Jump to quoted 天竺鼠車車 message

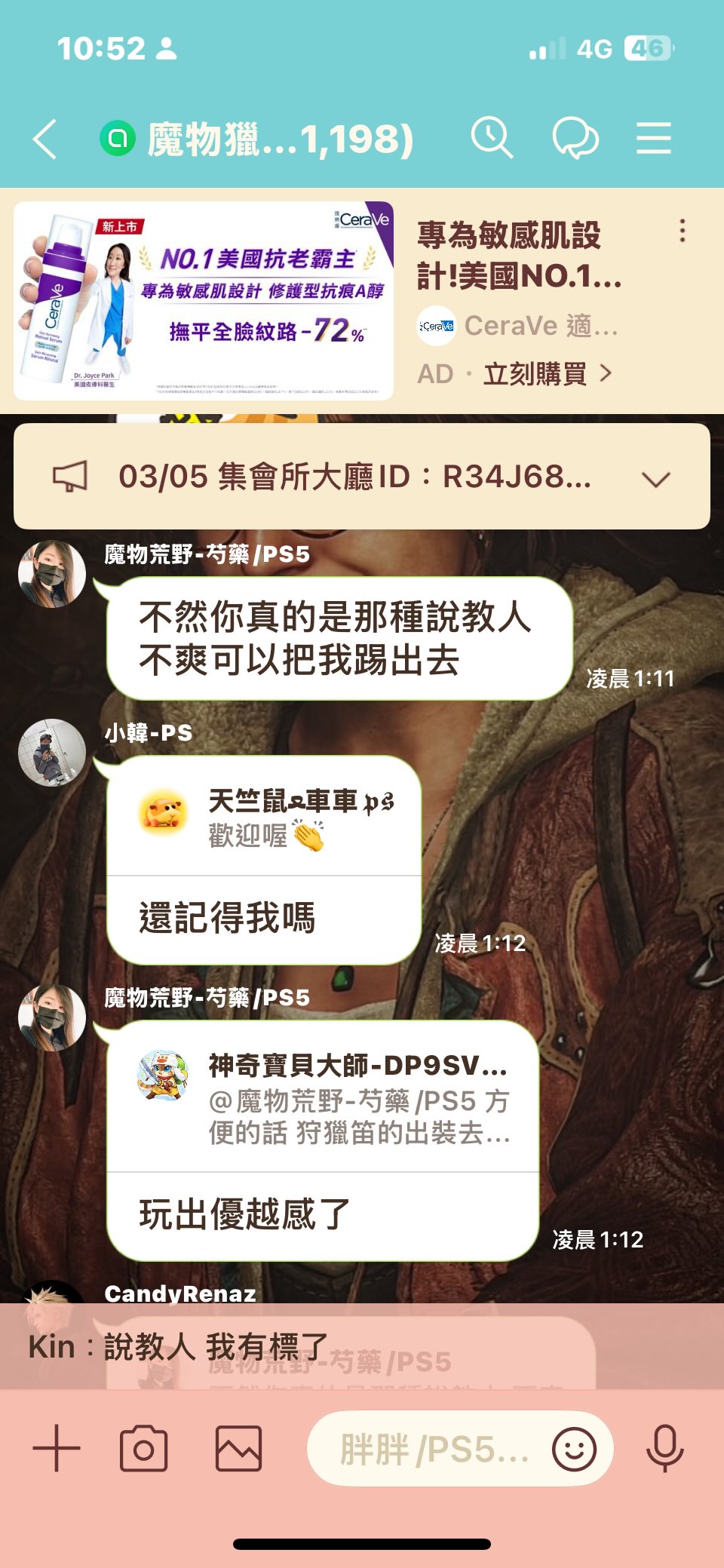(x=264, y=818)
